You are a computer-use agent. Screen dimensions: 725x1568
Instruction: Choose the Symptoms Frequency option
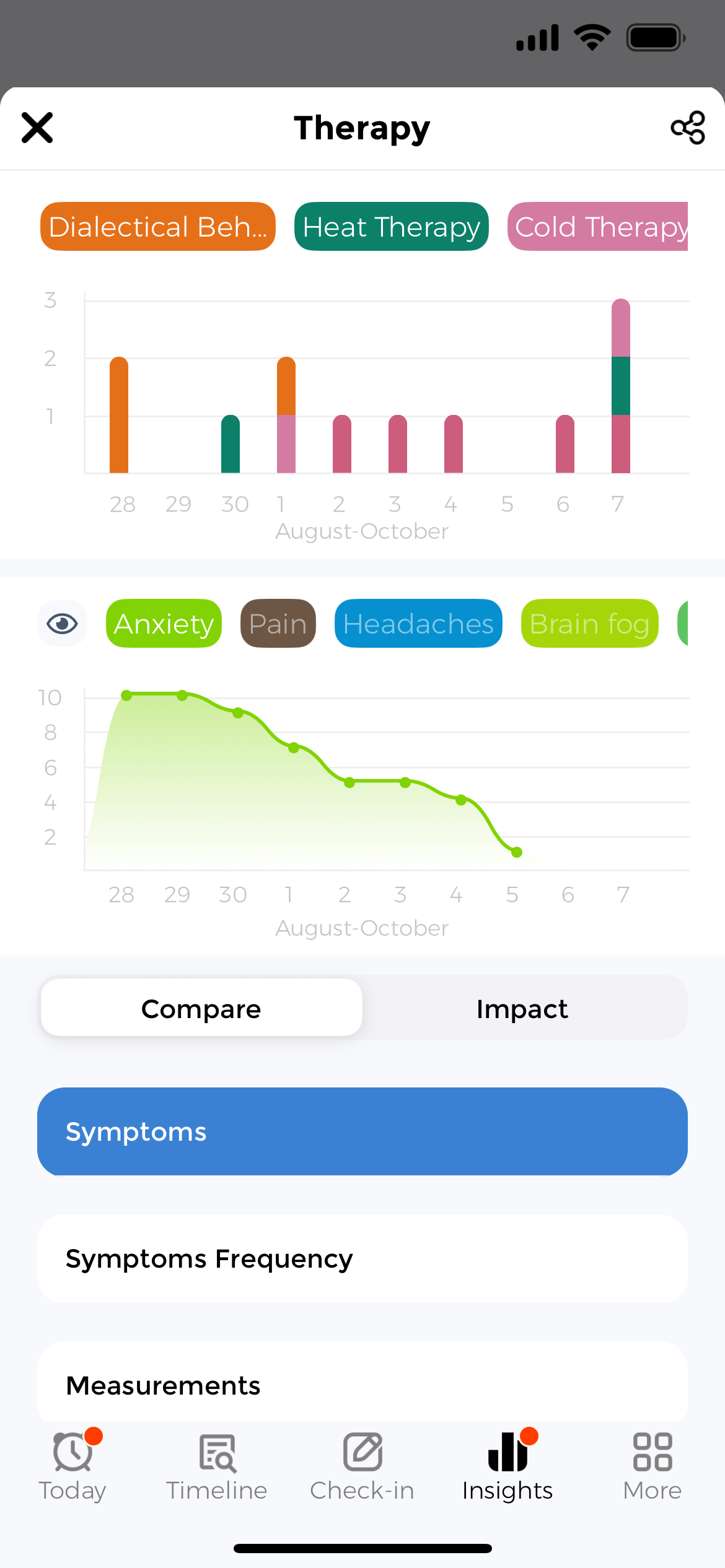[362, 1259]
